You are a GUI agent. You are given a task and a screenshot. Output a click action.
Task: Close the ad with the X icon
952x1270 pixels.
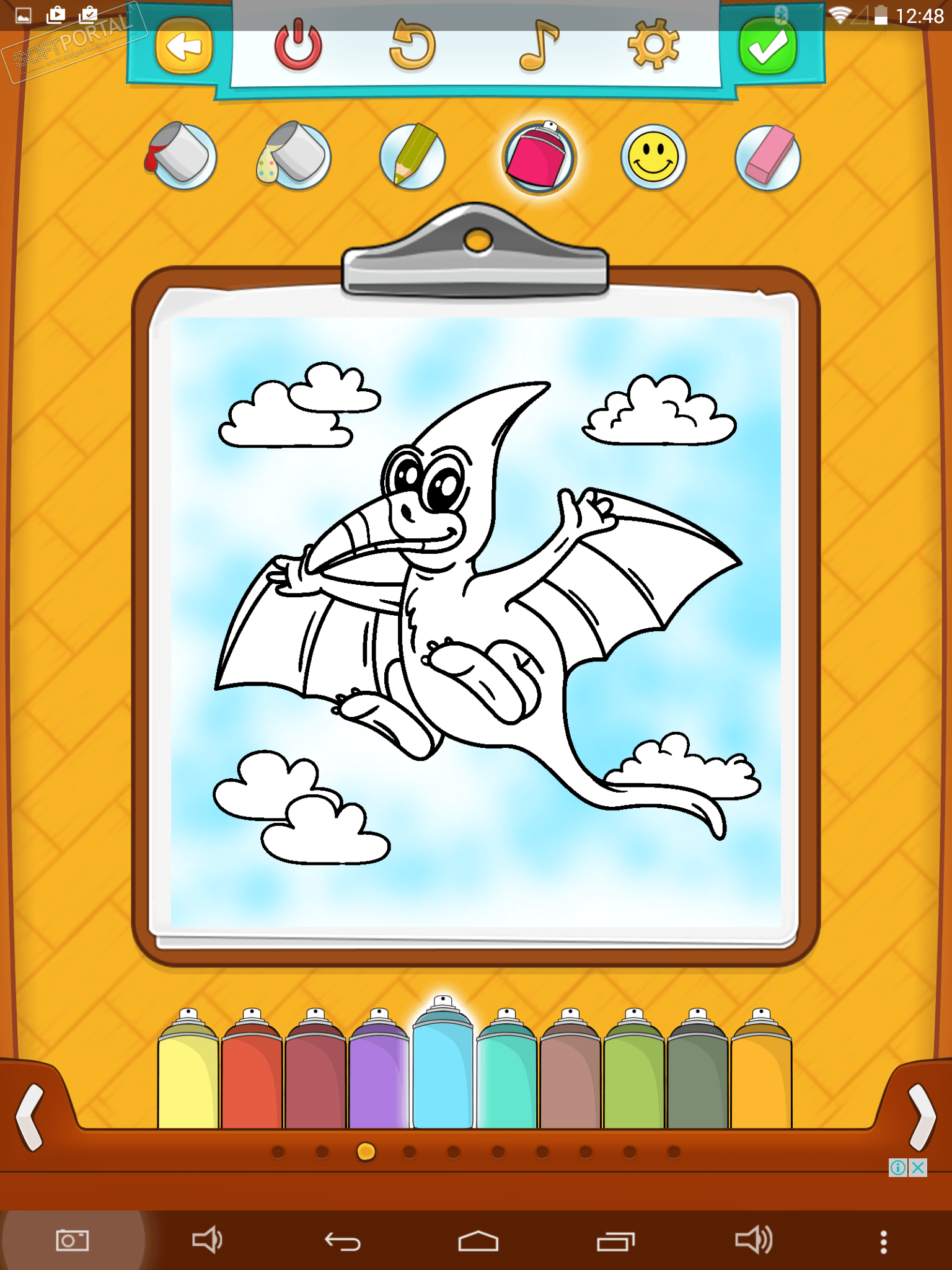(x=918, y=1168)
